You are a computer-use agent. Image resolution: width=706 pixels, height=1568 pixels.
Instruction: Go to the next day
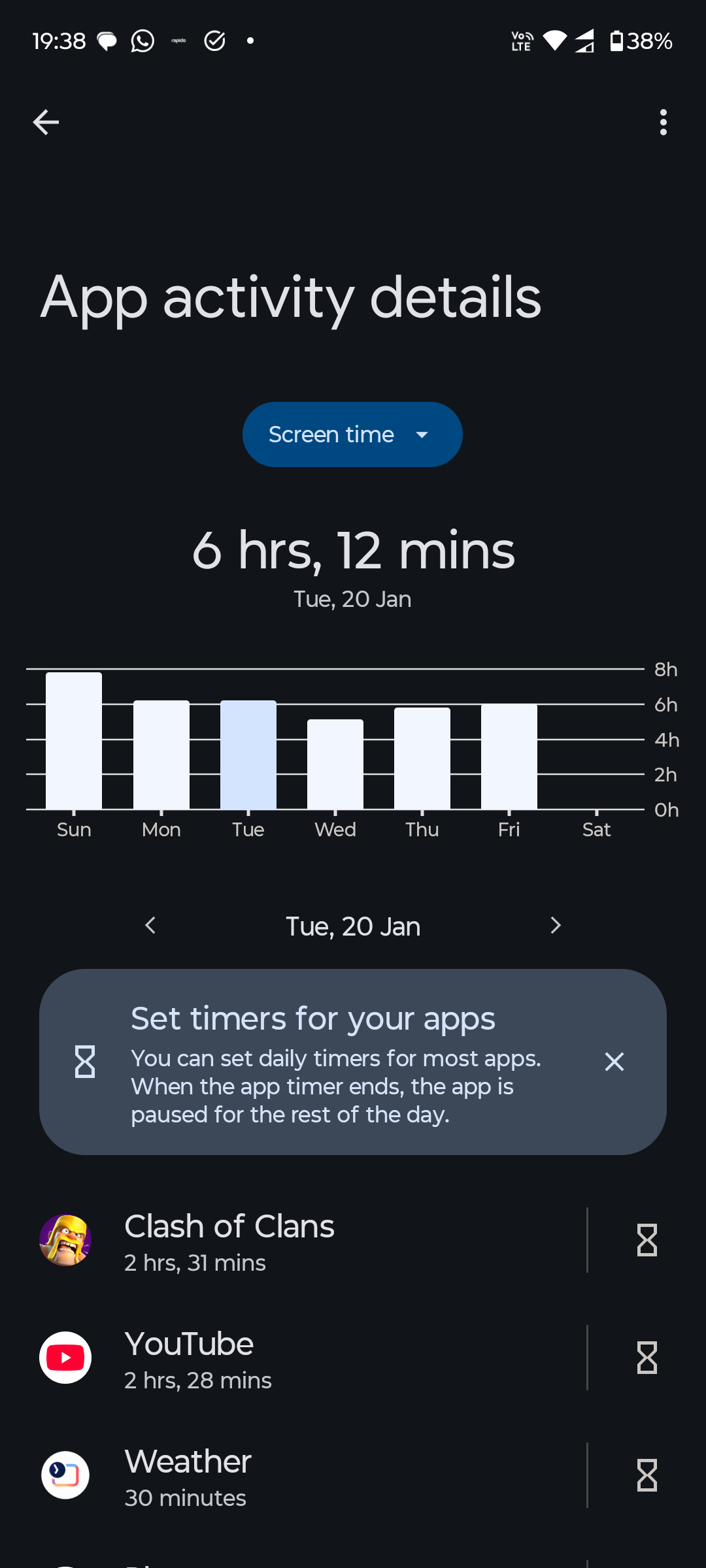[x=556, y=925]
